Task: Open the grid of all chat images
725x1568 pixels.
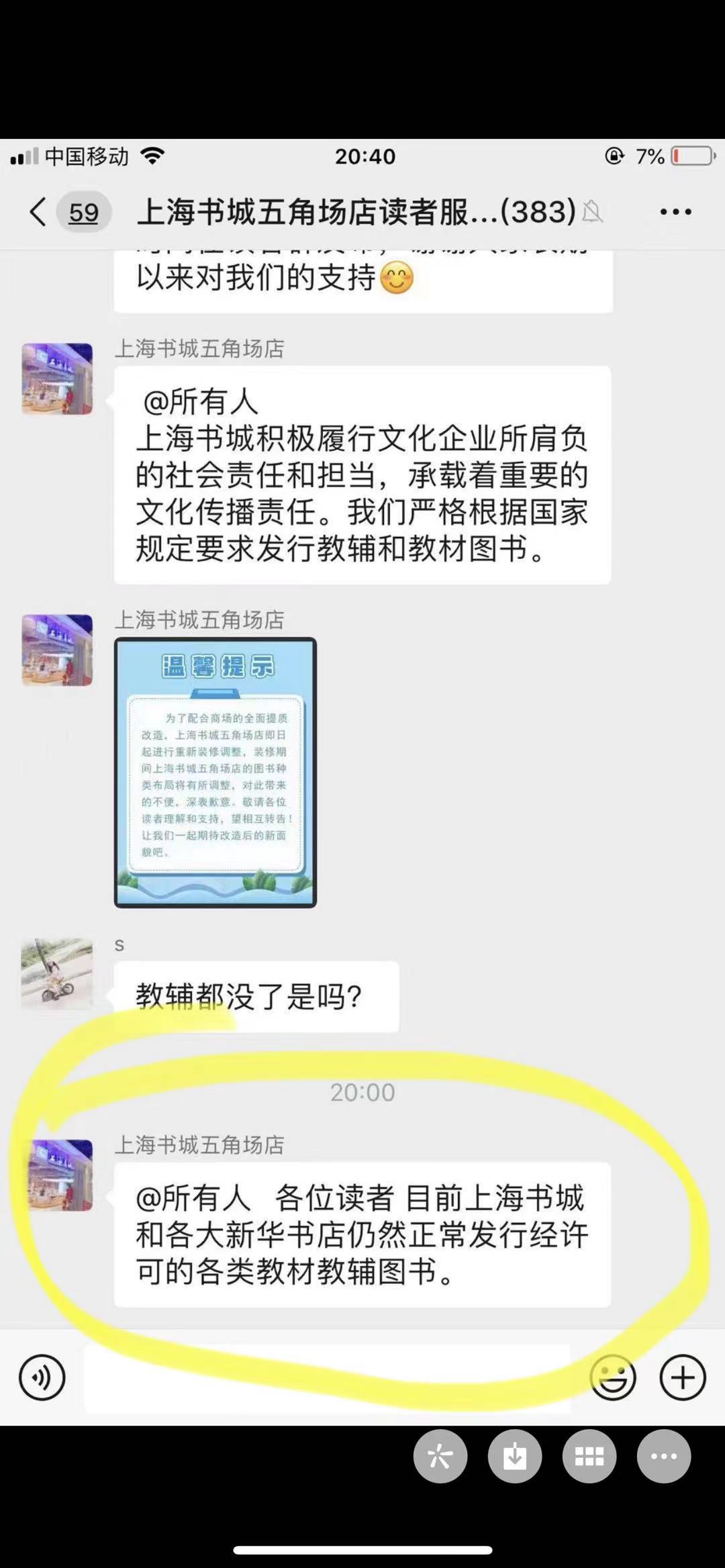Action: click(589, 1456)
